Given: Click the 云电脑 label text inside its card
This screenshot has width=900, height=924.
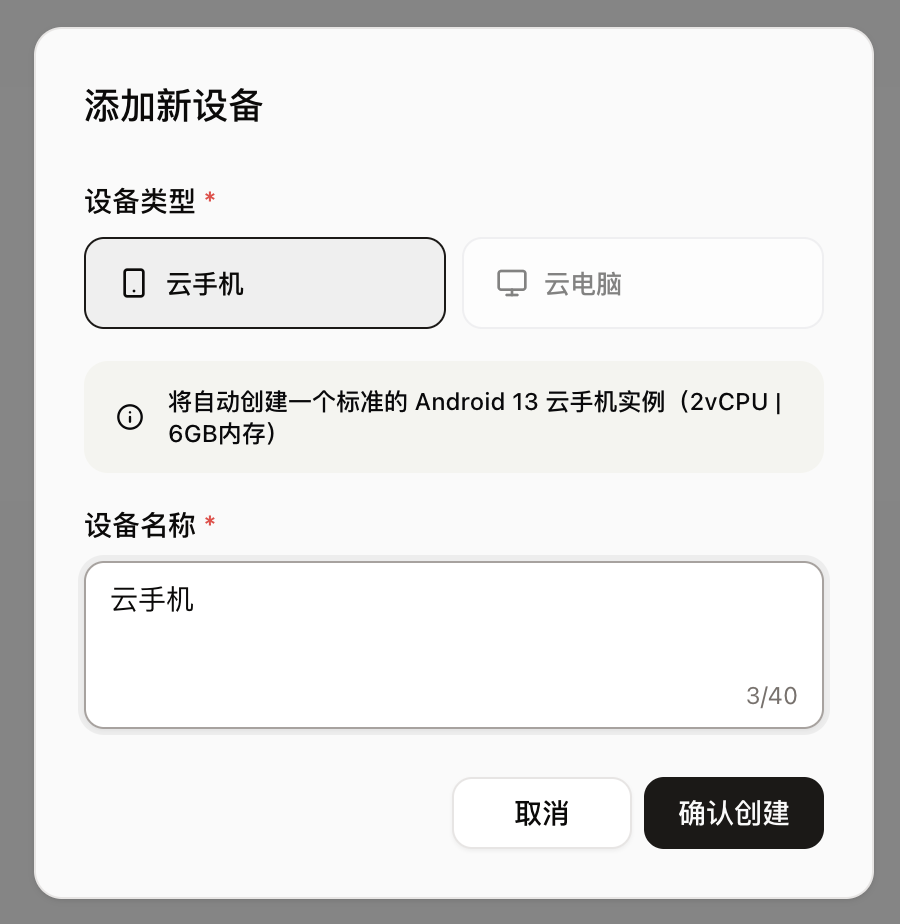Looking at the screenshot, I should [x=582, y=284].
